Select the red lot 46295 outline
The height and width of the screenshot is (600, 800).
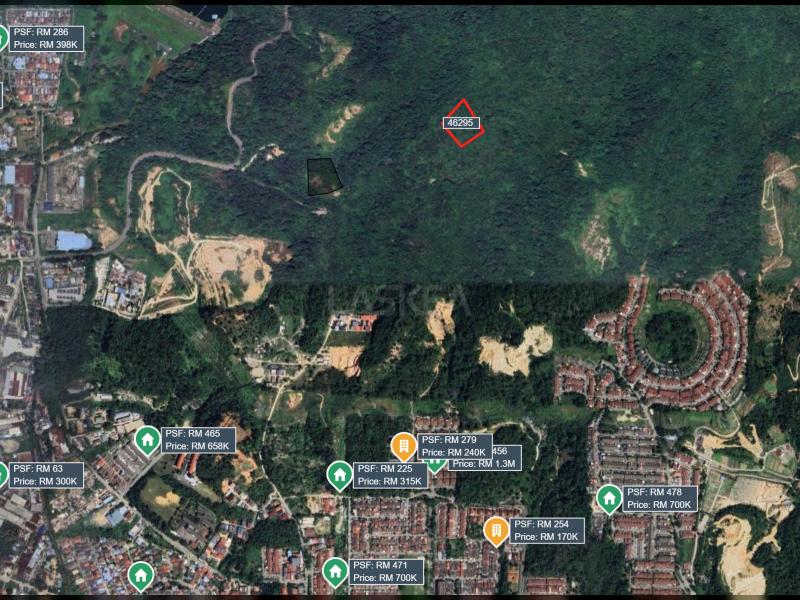(462, 122)
